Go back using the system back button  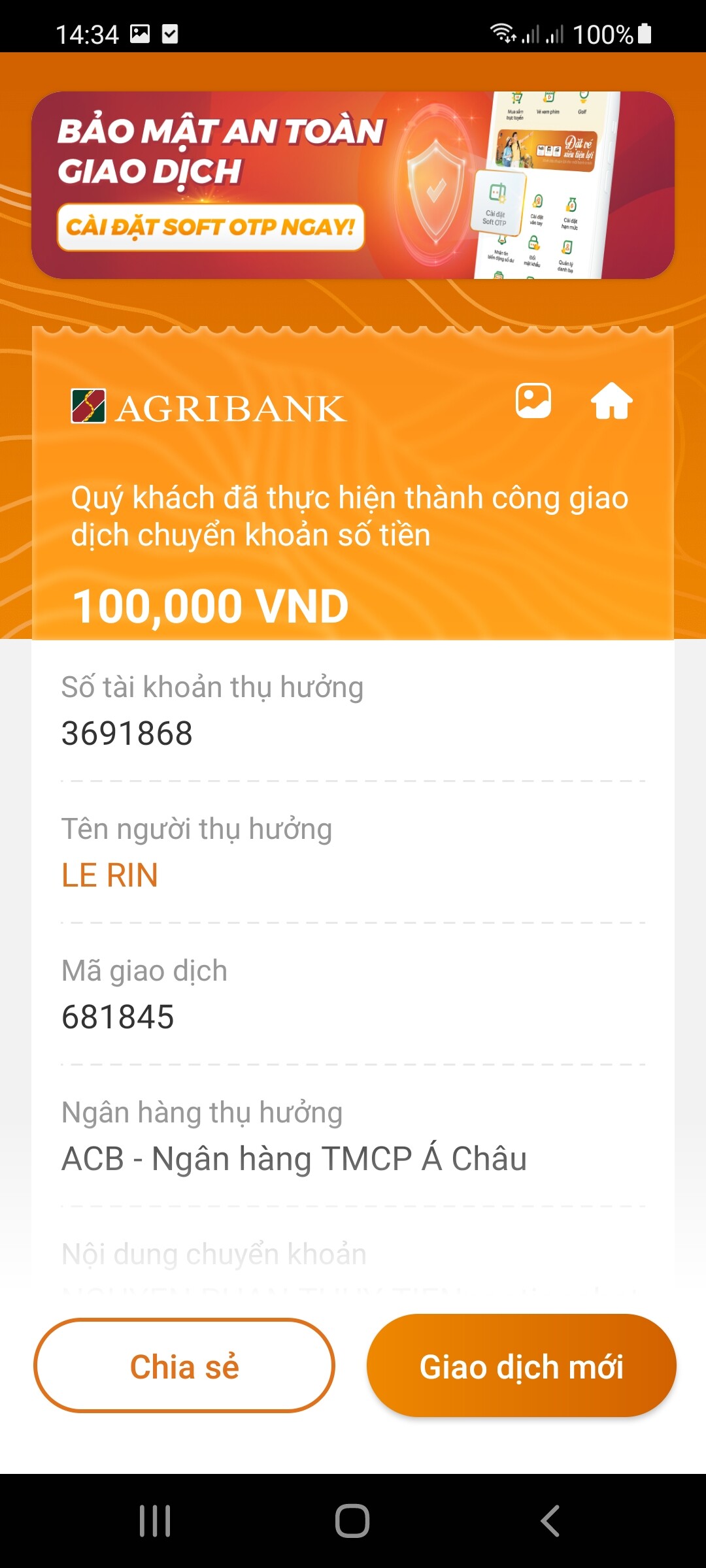550,1520
